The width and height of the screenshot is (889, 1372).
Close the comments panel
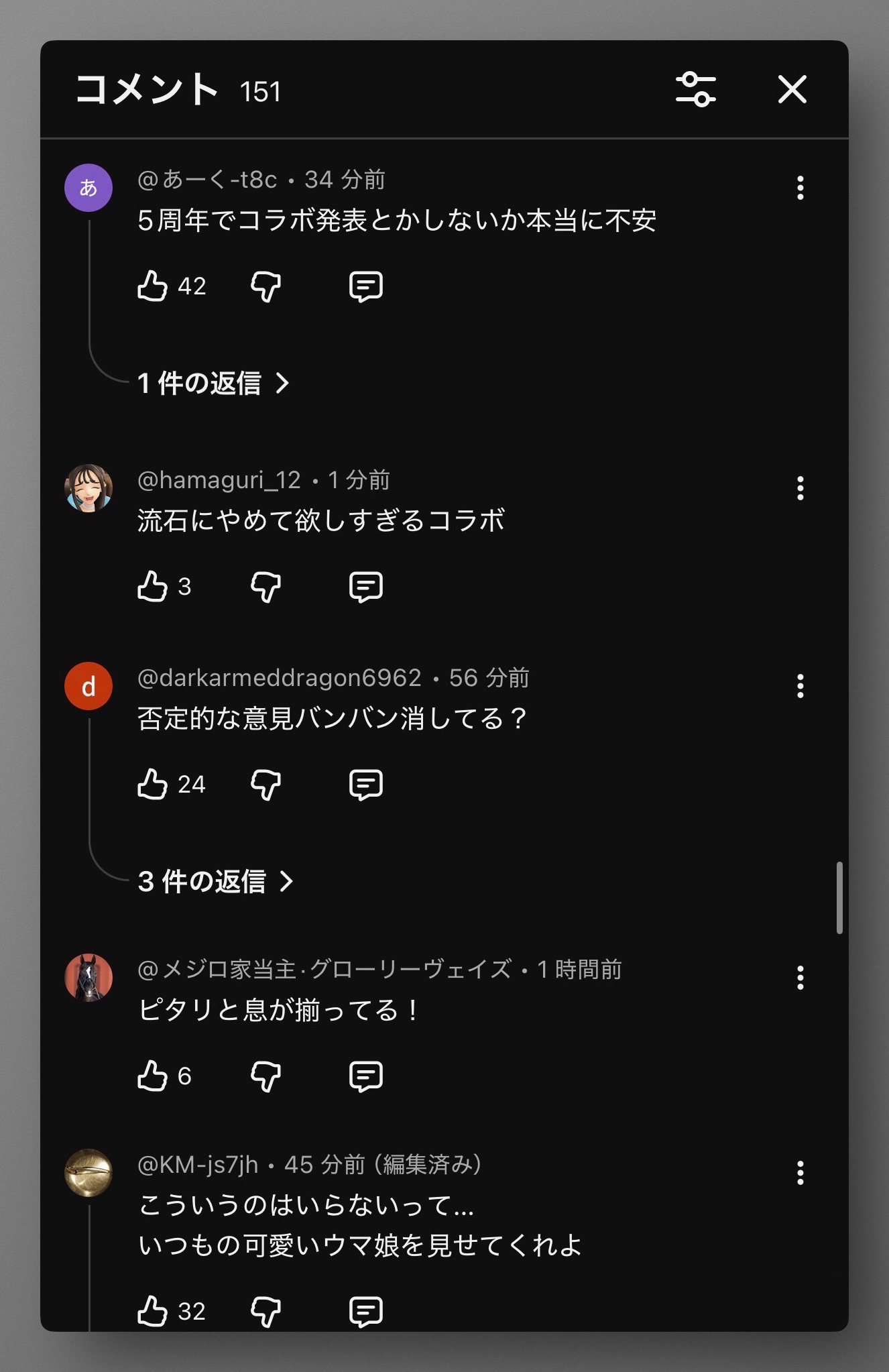pyautogui.click(x=792, y=90)
